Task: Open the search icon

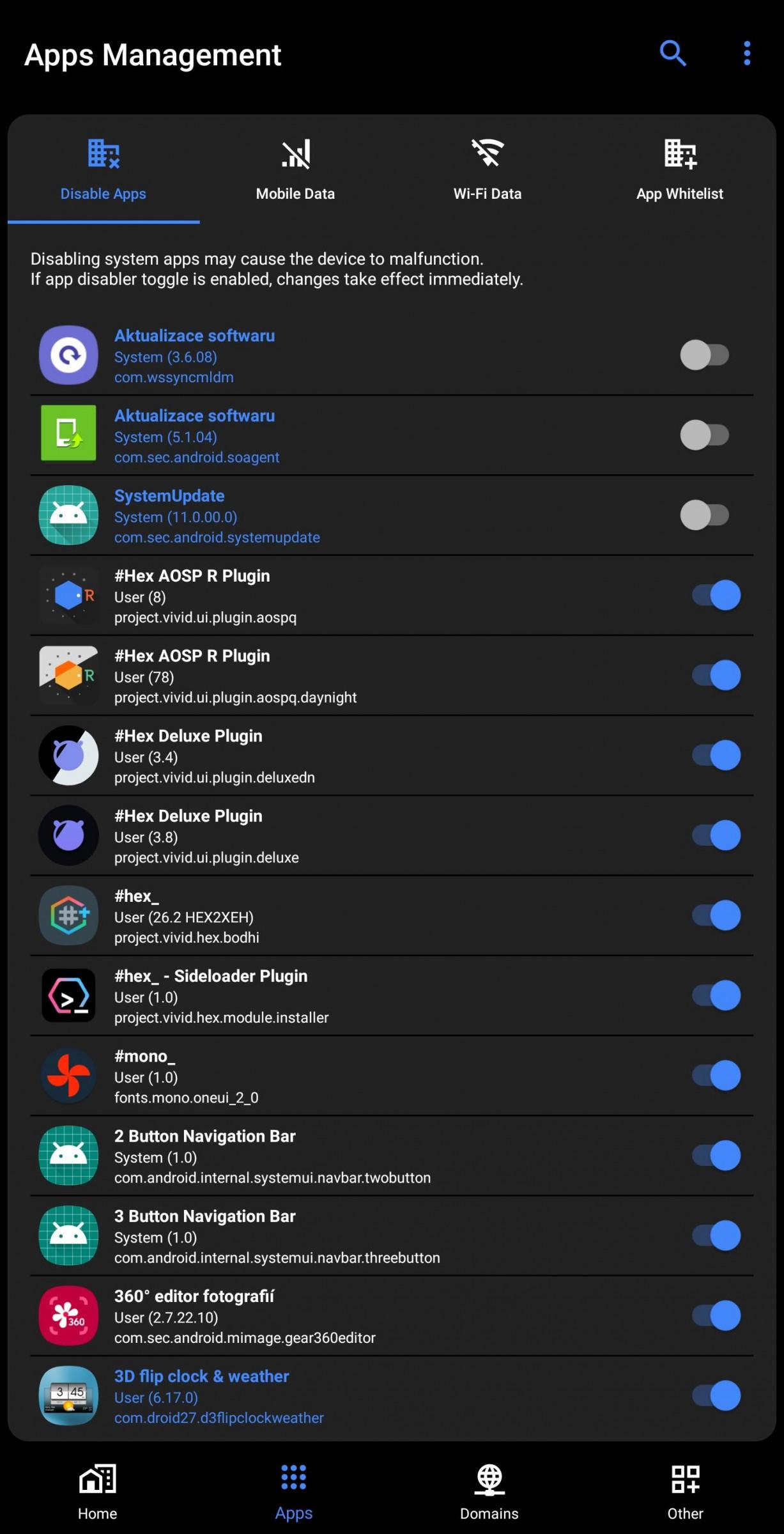Action: (673, 54)
